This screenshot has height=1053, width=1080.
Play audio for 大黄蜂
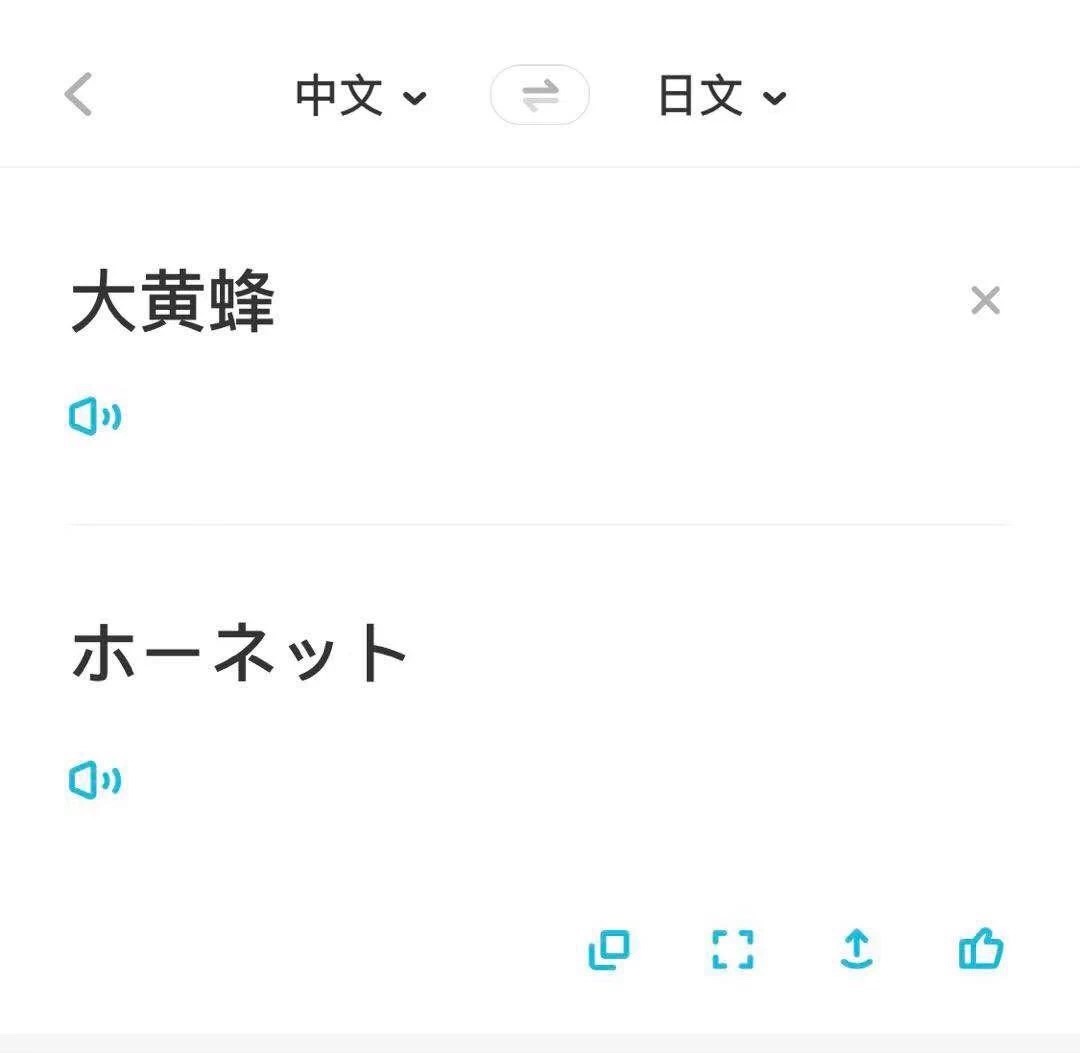(95, 416)
